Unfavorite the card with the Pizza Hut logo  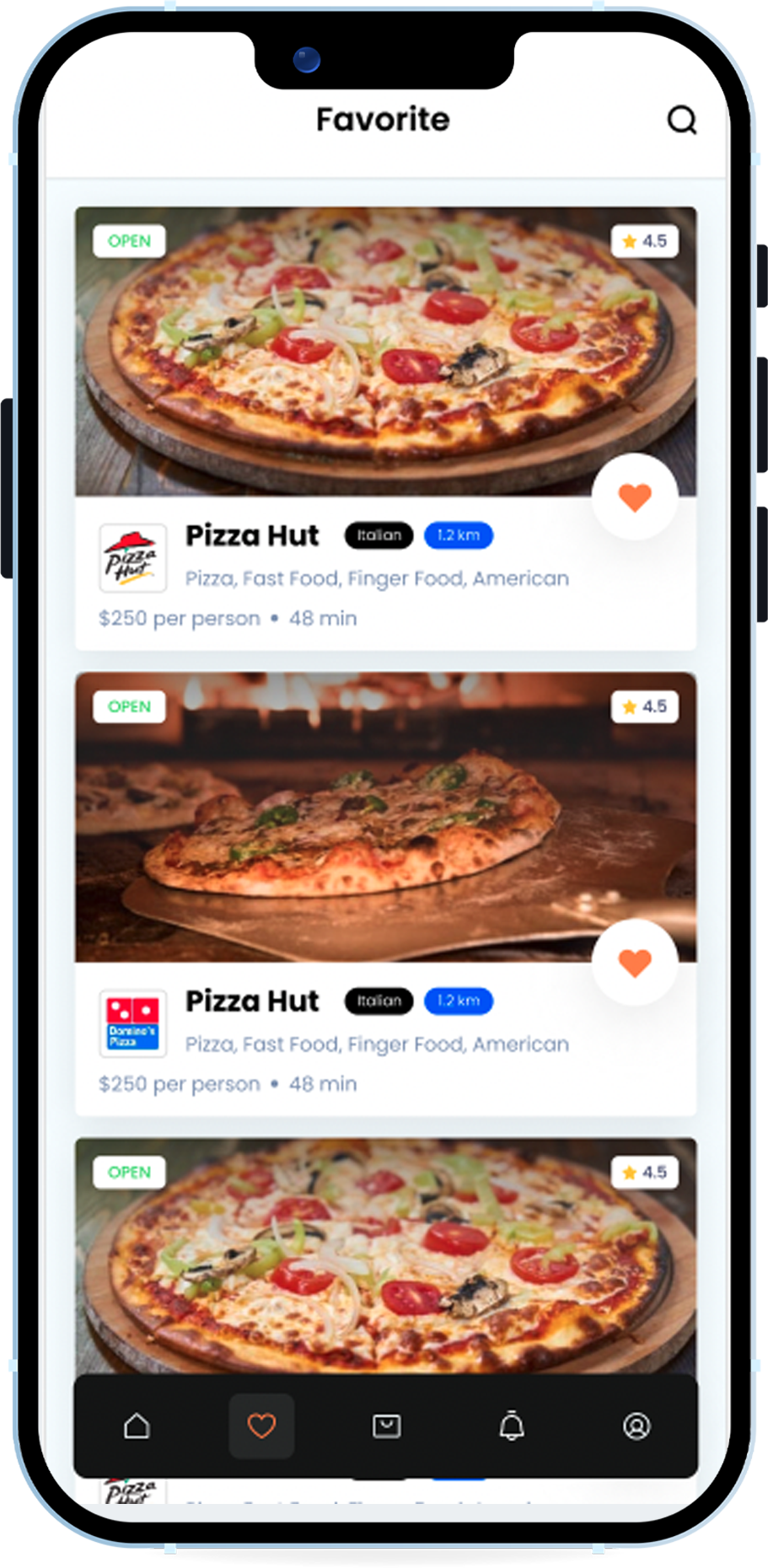635,497
